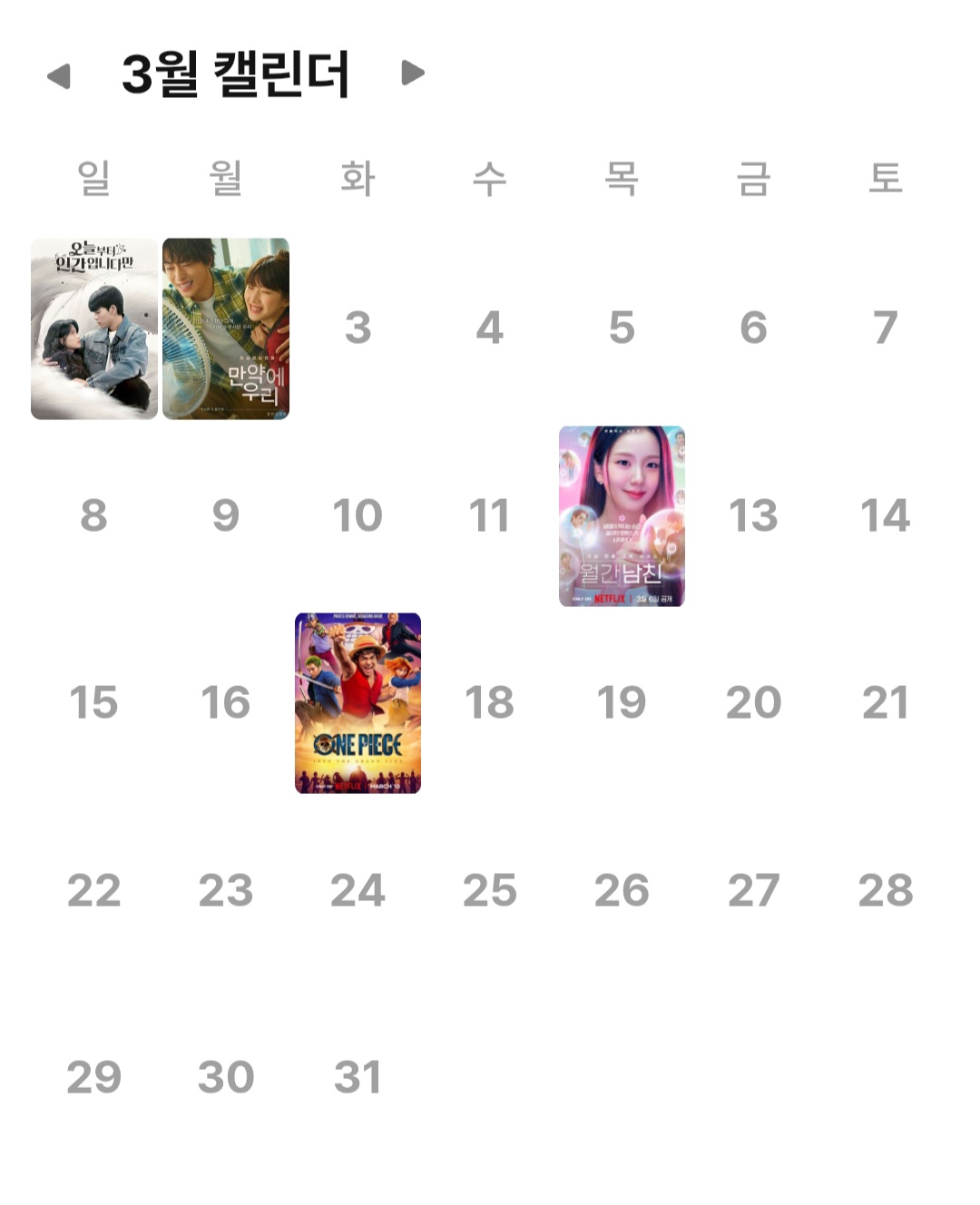
Task: Select March 3 on the calendar
Action: coord(358,328)
